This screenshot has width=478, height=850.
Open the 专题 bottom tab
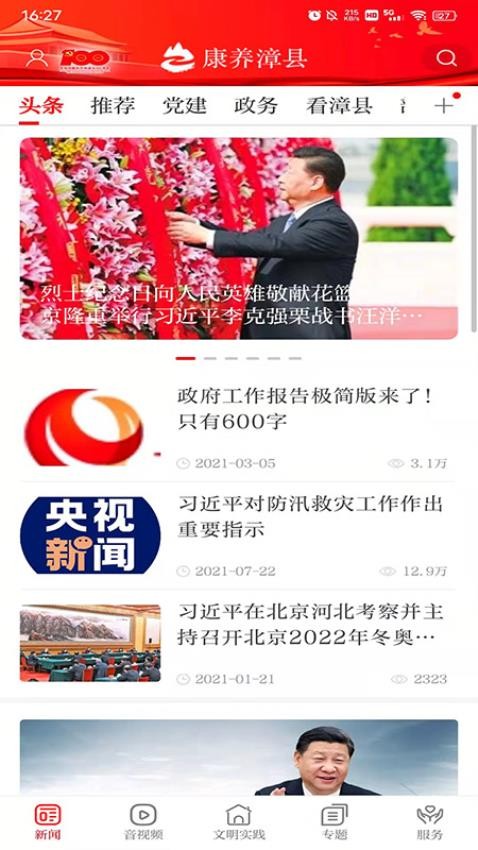coord(334,822)
